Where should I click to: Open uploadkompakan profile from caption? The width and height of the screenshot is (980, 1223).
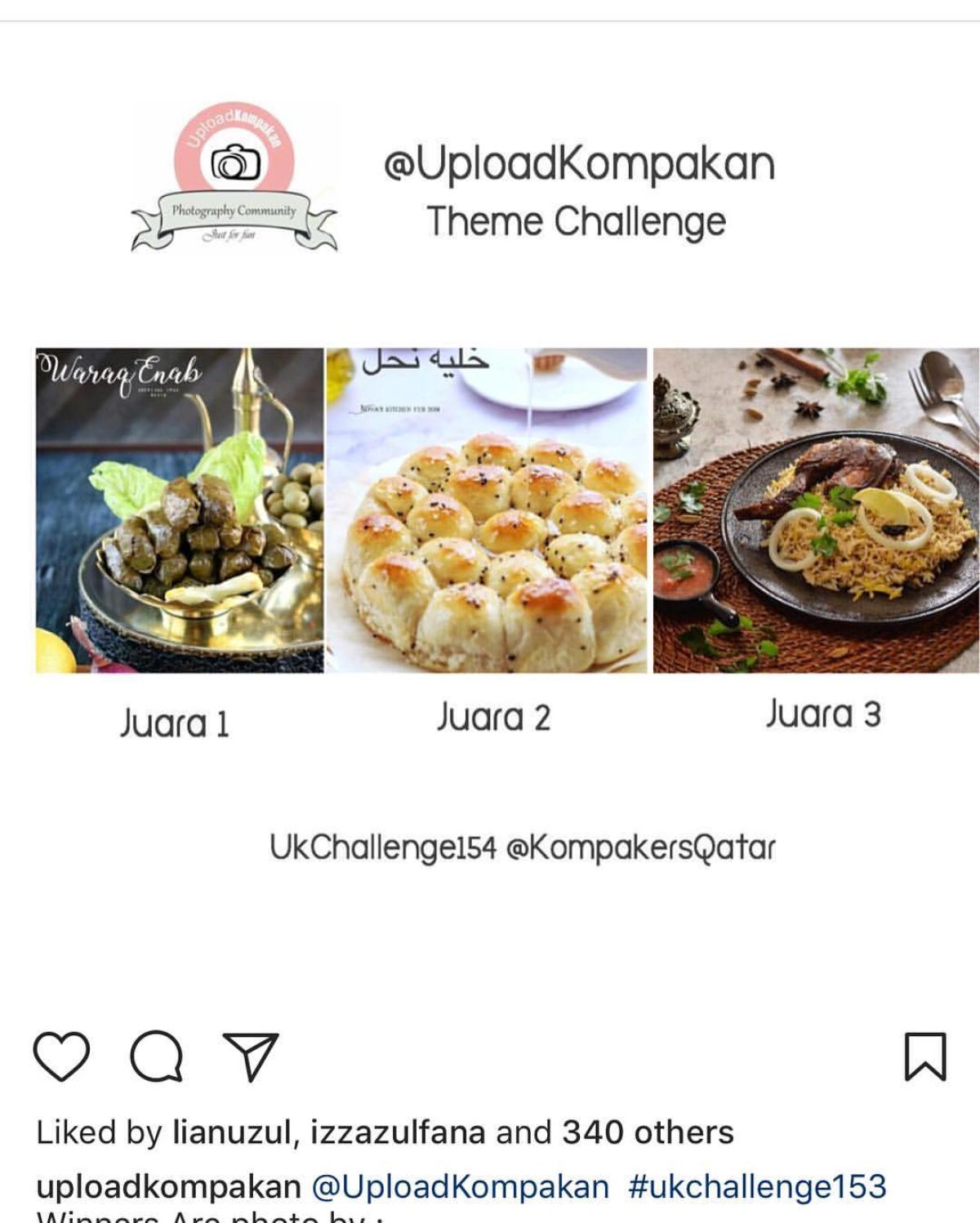pos(168,1186)
